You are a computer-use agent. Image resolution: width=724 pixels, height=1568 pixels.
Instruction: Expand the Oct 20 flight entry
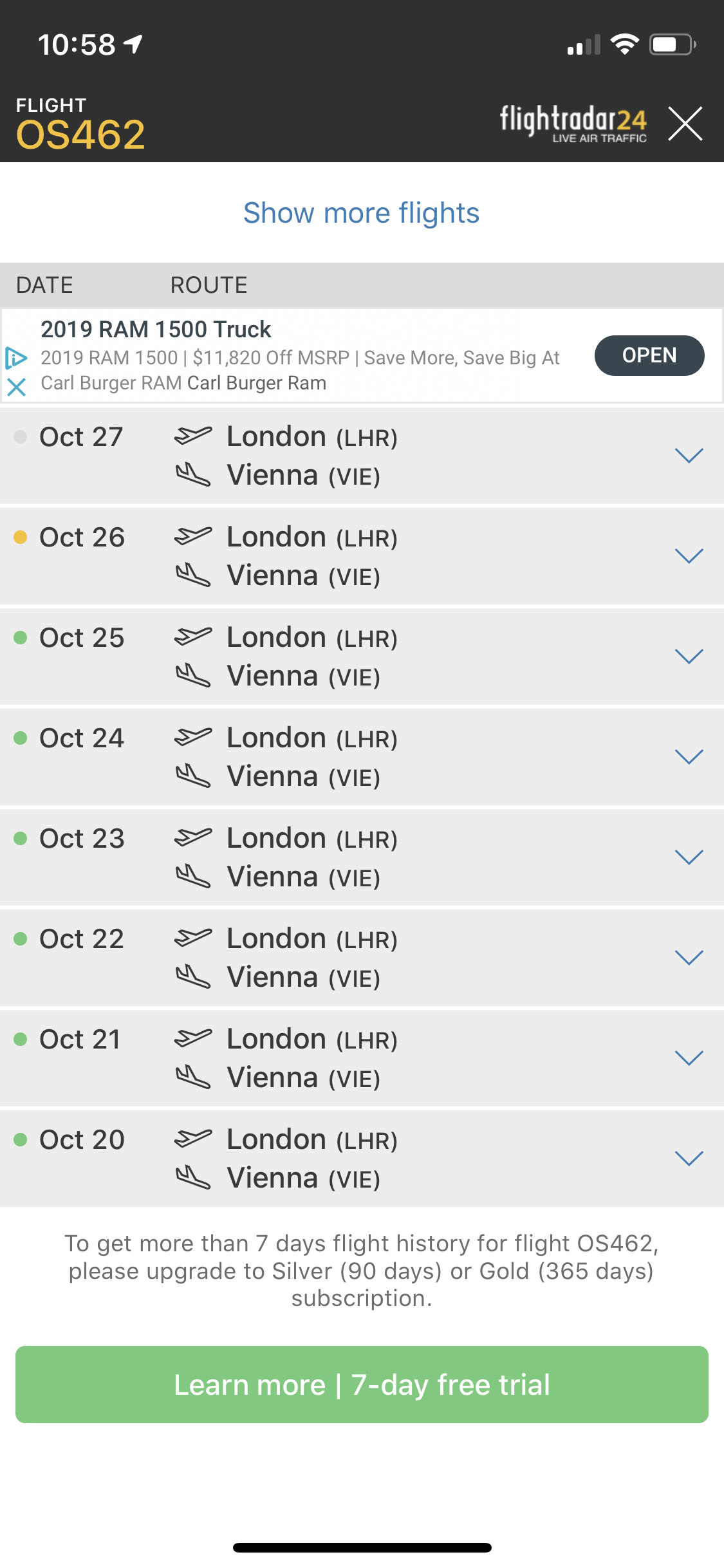pyautogui.click(x=689, y=1159)
